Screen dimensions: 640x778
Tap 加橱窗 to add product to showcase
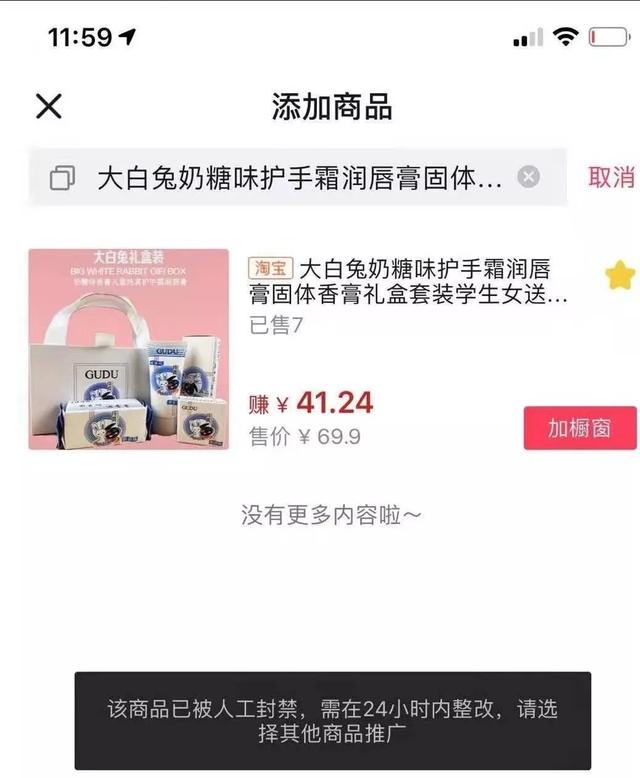coord(579,429)
